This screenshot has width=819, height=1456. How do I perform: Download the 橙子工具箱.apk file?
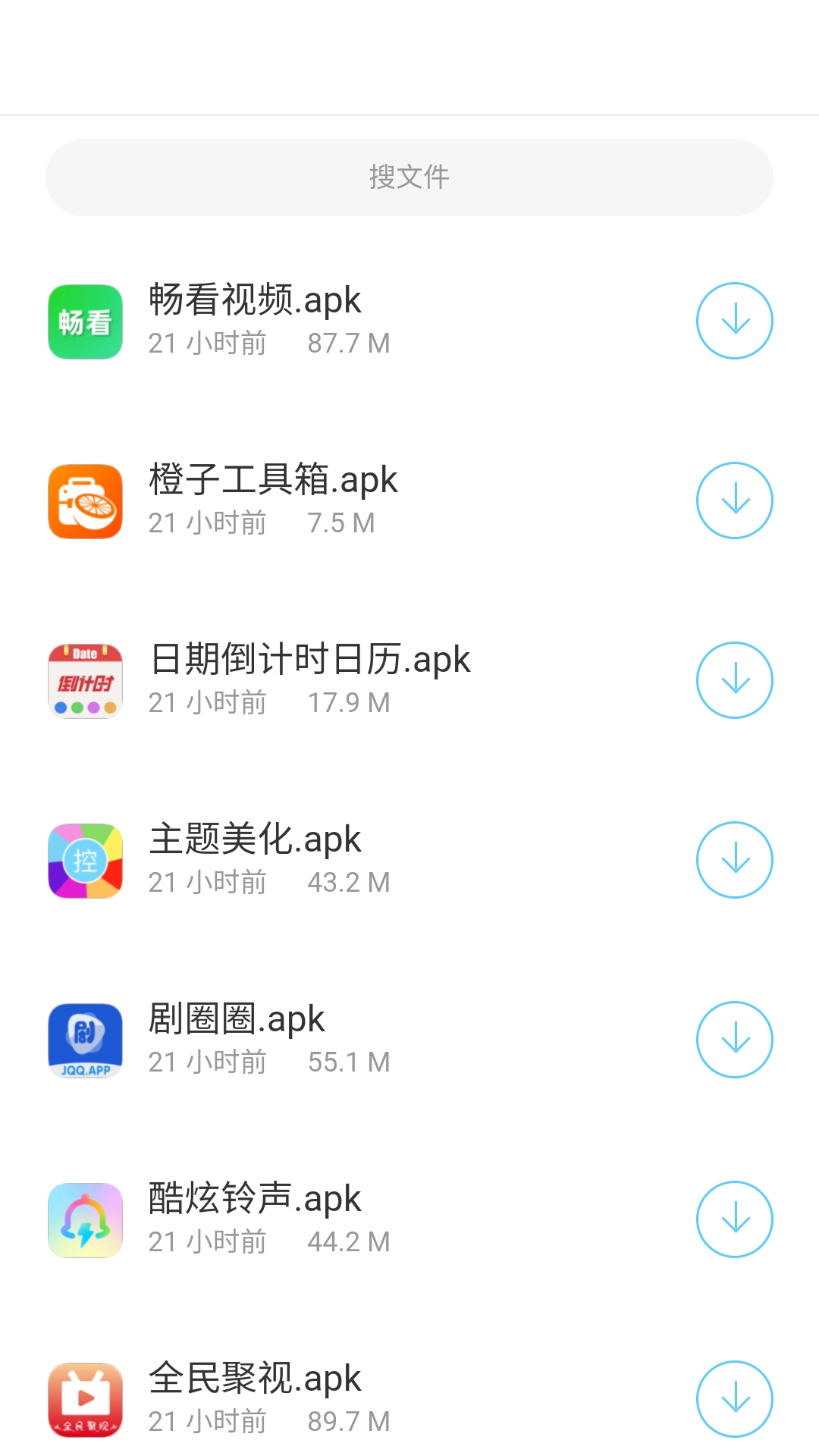(734, 500)
